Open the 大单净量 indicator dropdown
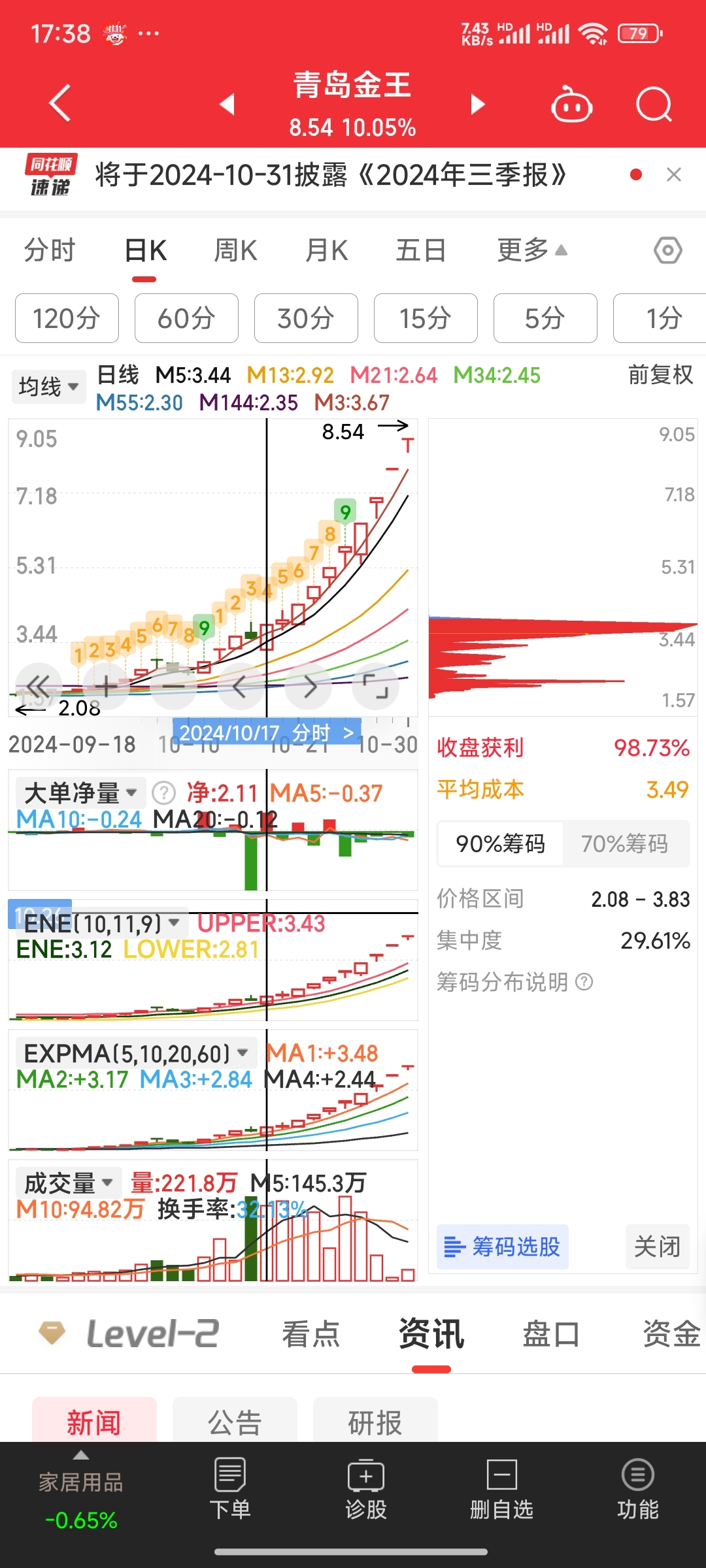 coord(79,791)
